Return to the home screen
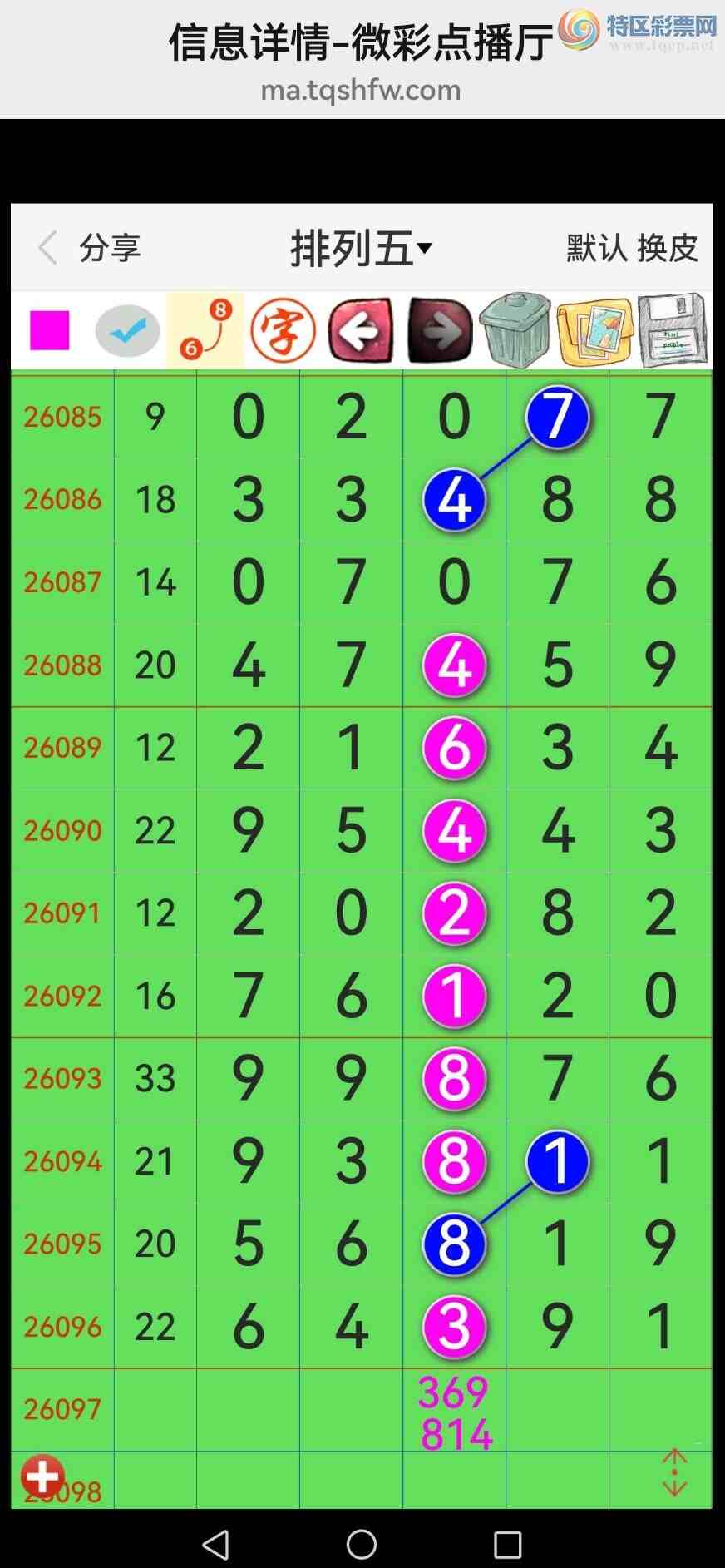Screen dimensions: 725x1568 click(x=362, y=1544)
